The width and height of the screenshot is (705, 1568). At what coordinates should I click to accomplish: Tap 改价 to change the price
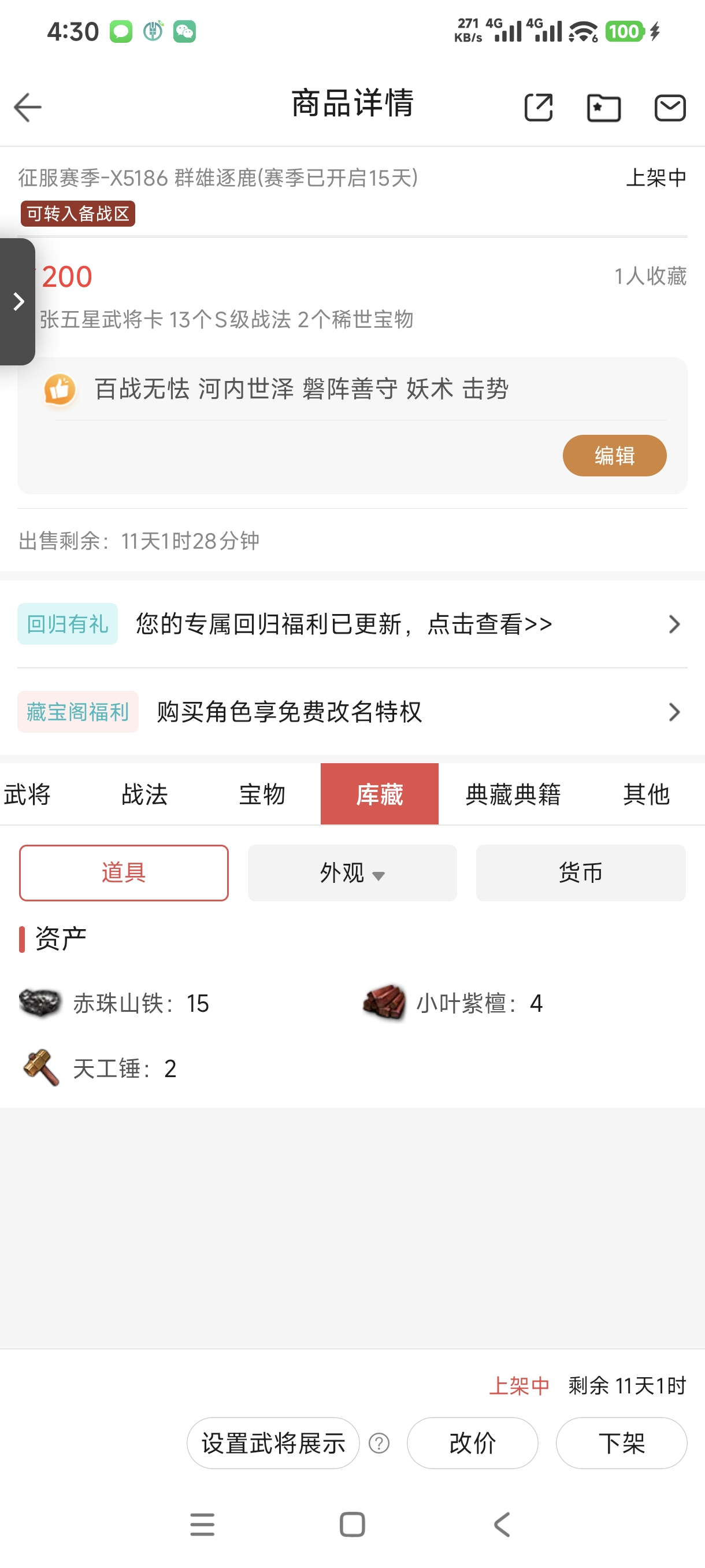pyautogui.click(x=472, y=1443)
